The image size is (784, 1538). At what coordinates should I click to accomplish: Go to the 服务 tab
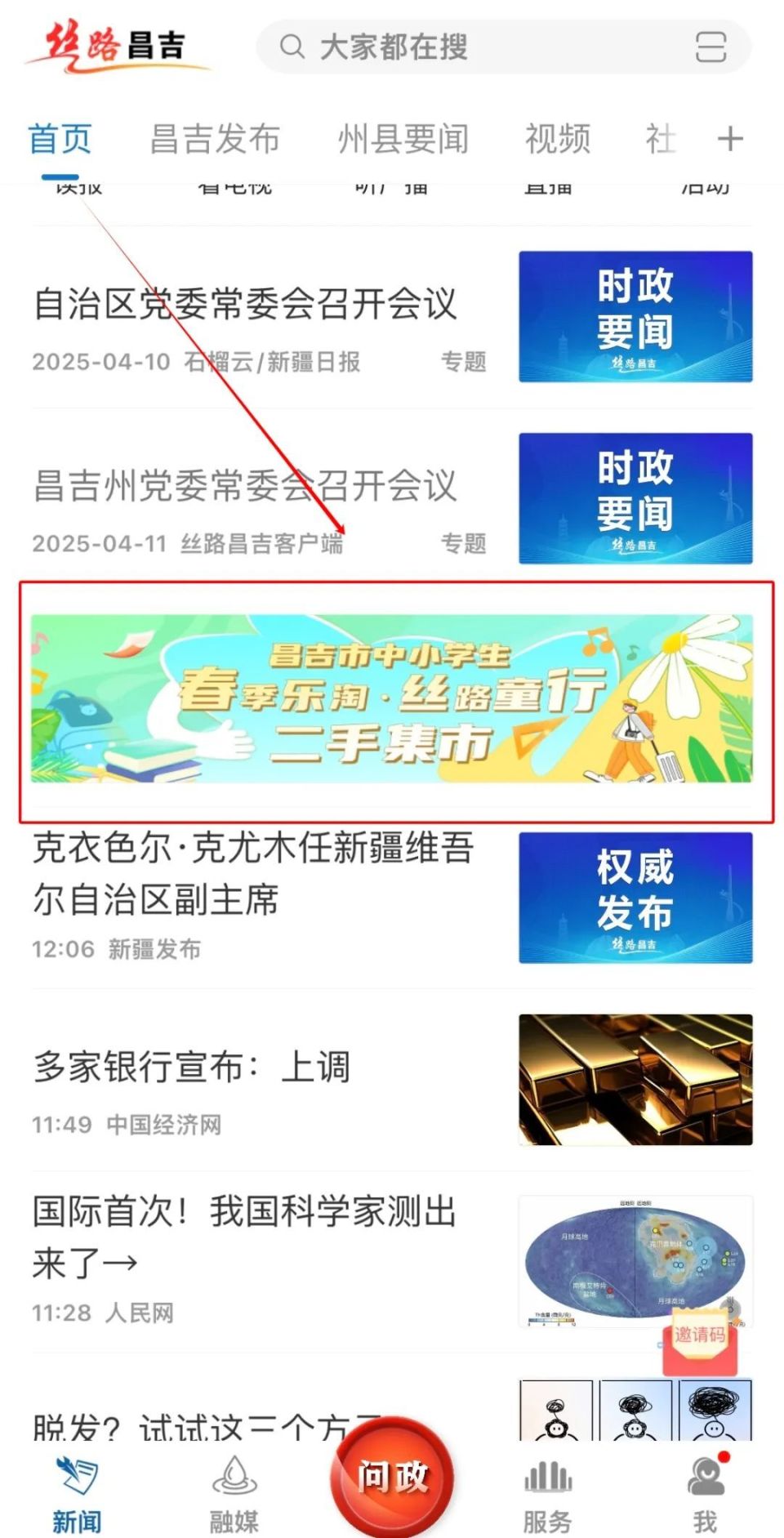[548, 1495]
